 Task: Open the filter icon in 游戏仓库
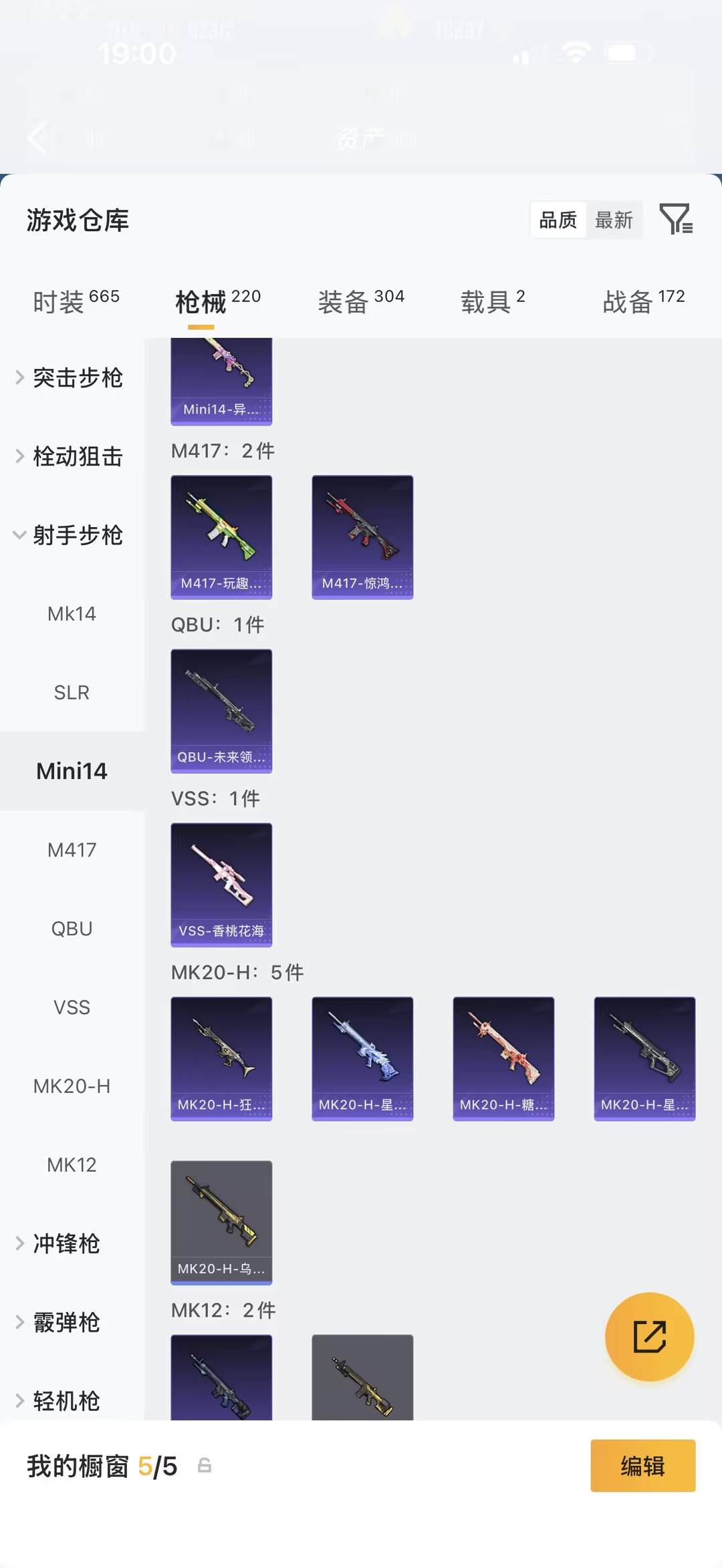click(x=676, y=219)
